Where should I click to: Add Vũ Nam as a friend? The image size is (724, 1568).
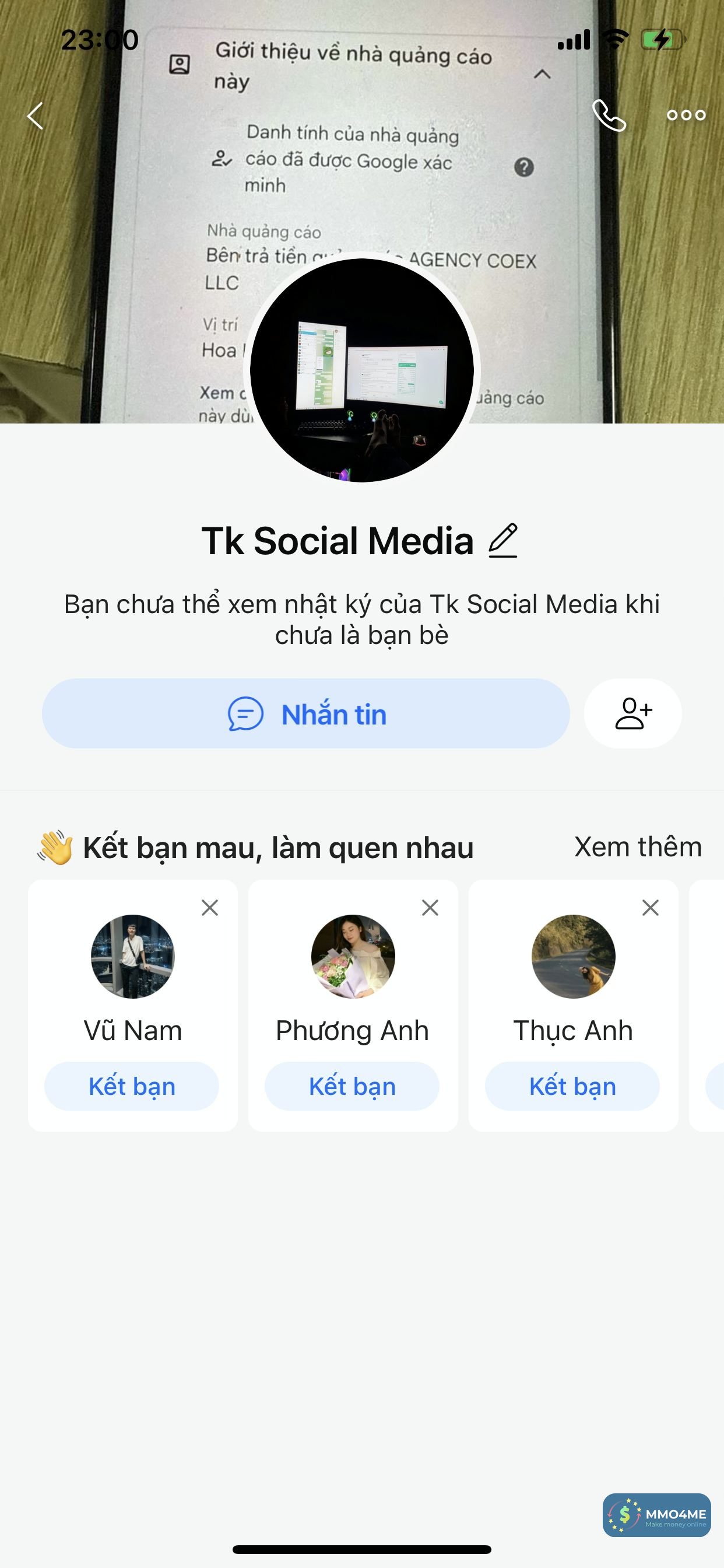coord(132,1086)
